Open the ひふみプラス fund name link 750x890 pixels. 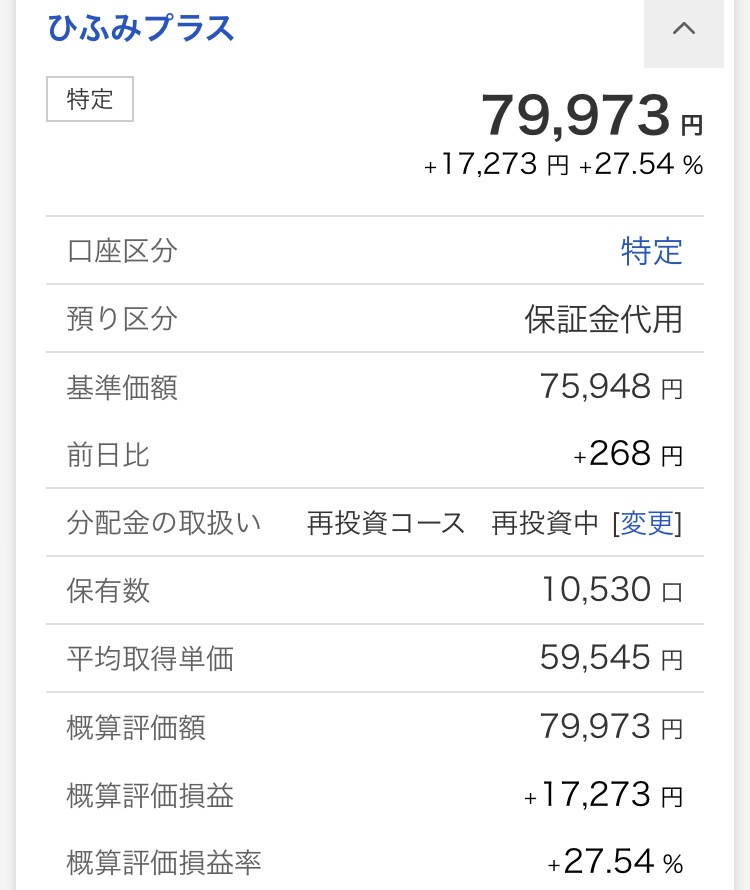pos(141,28)
